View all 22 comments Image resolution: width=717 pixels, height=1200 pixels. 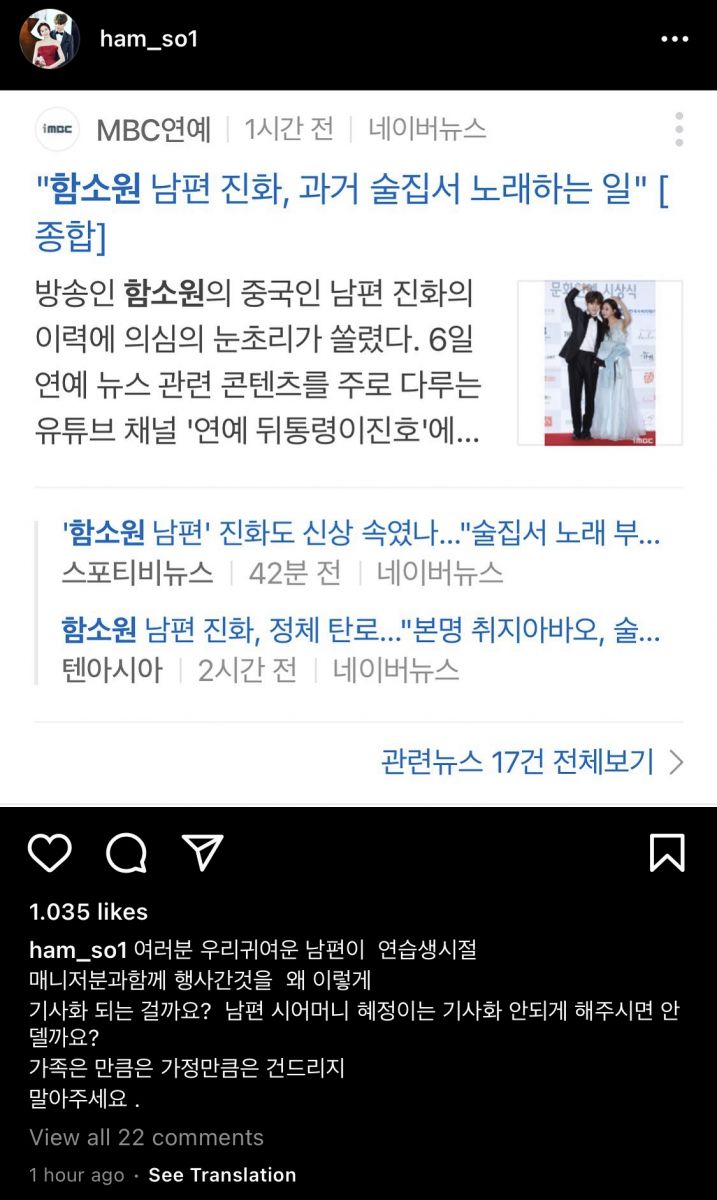tap(146, 1137)
